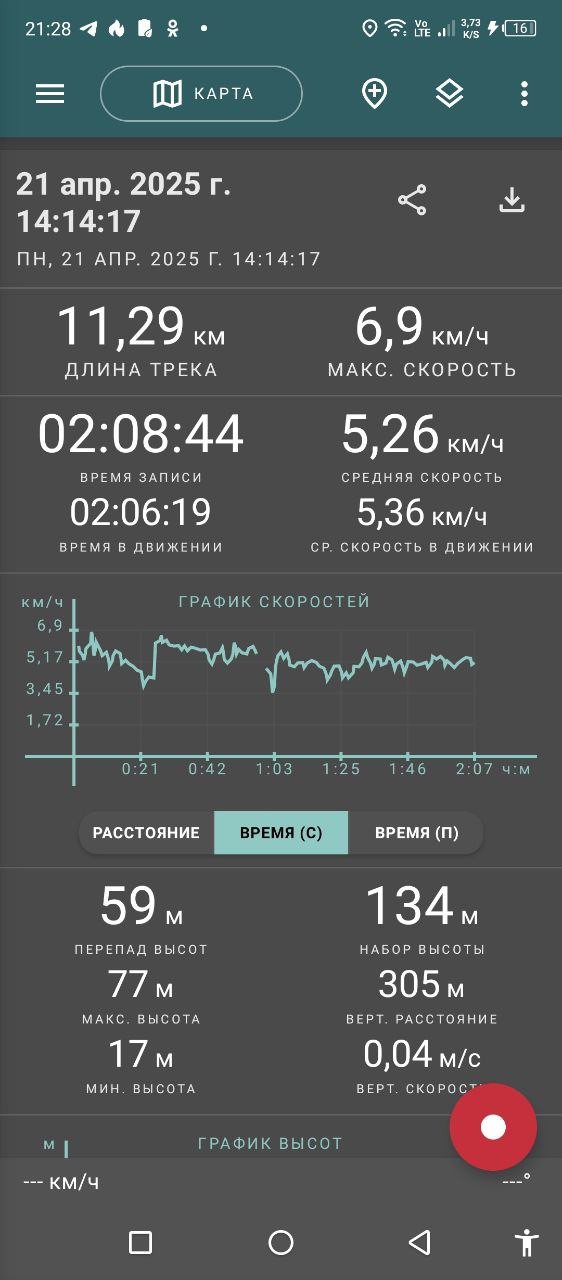
Task: Go back using the system back button
Action: coord(420,1242)
